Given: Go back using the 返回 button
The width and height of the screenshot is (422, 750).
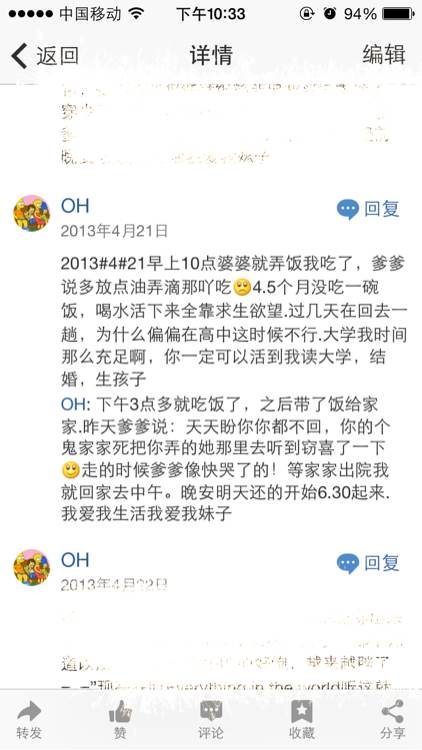Looking at the screenshot, I should [x=44, y=55].
